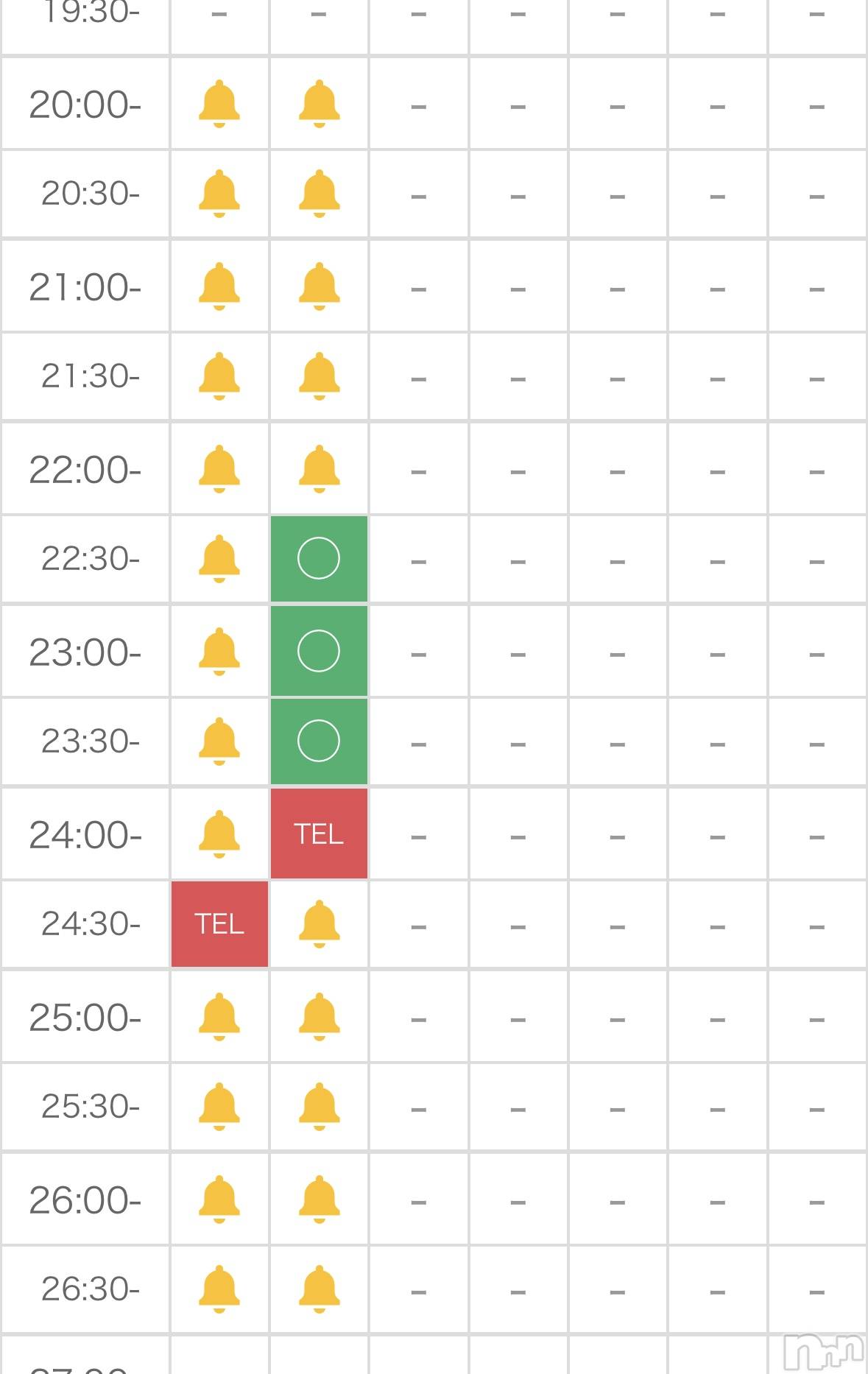
Task: Book the green available slot at 23:00
Action: (319, 651)
